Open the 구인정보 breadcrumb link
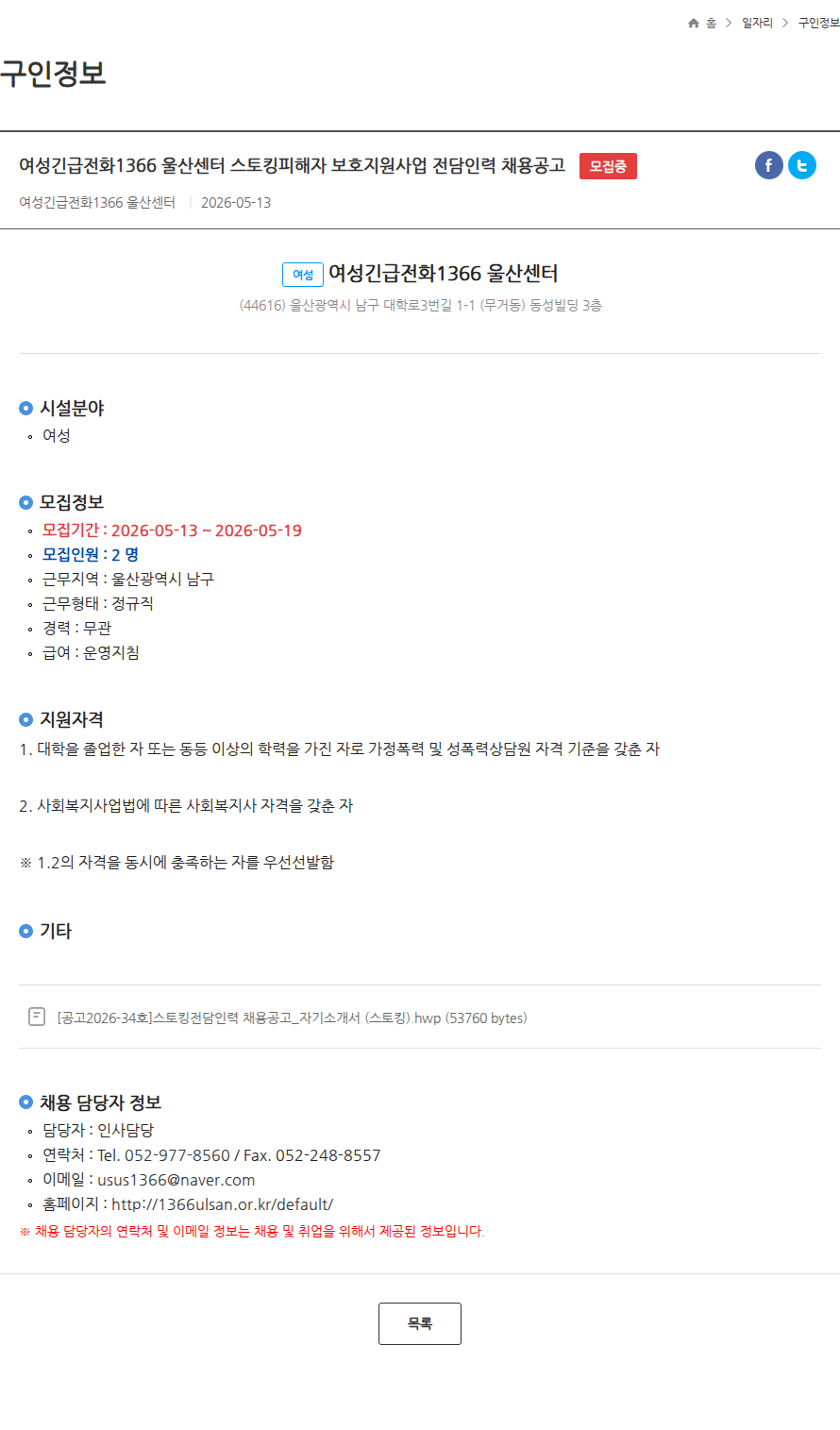This screenshot has width=840, height=1430. tap(818, 23)
